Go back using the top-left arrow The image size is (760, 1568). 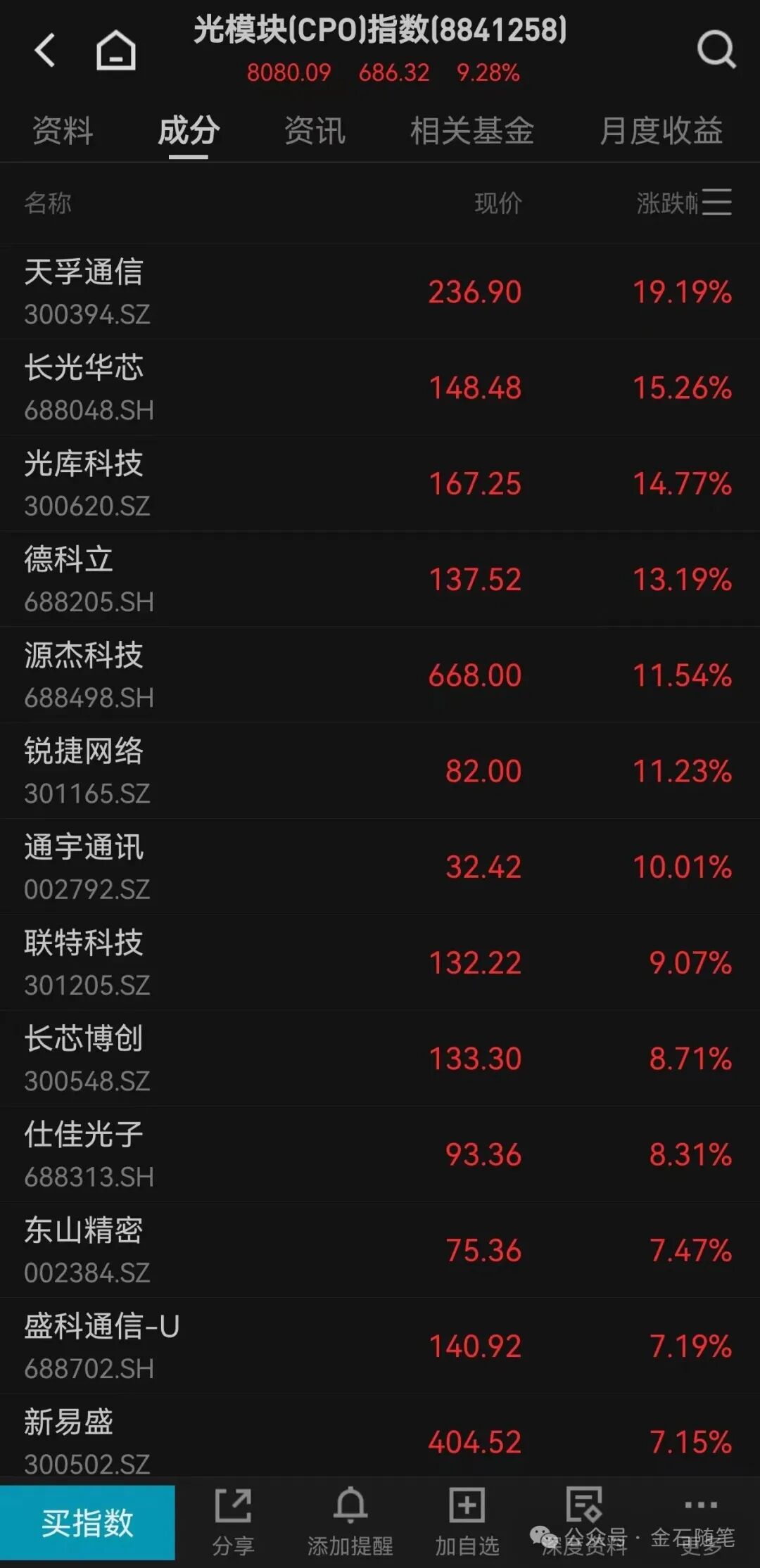click(45, 50)
